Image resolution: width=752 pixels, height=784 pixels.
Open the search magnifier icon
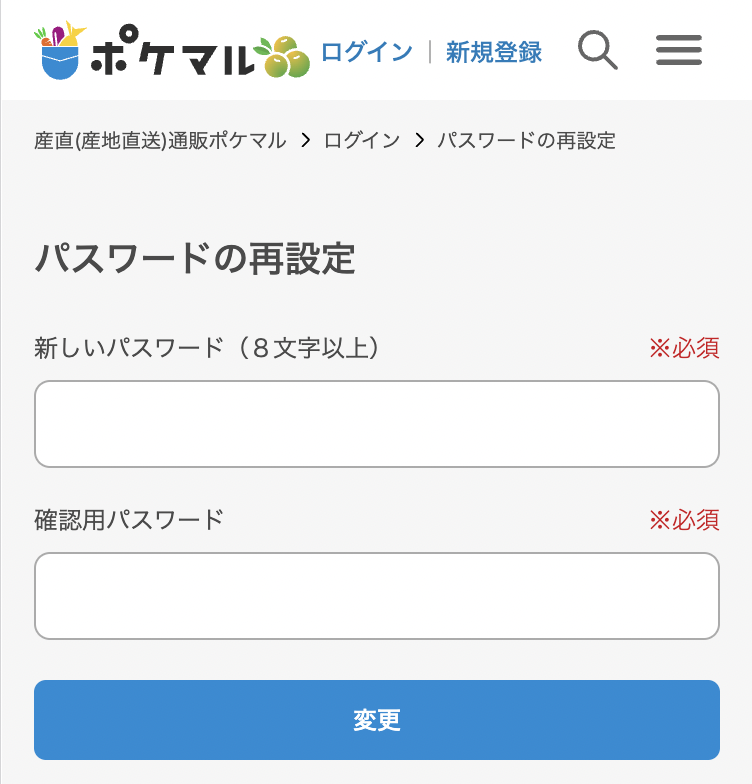[597, 50]
